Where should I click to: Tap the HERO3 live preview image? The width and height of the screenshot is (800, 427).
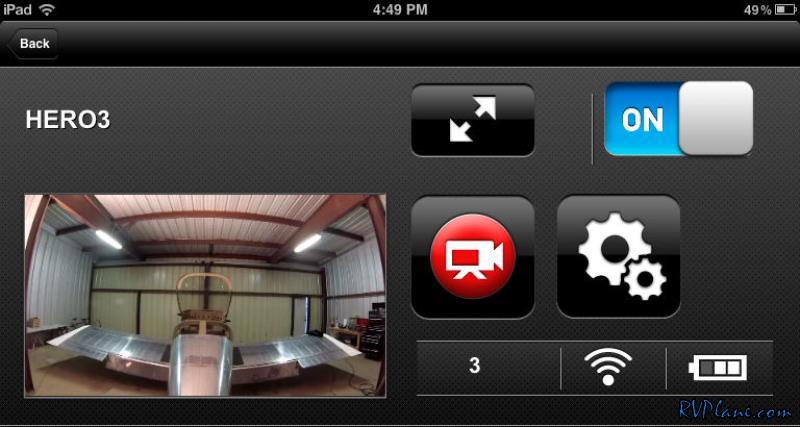(205, 295)
